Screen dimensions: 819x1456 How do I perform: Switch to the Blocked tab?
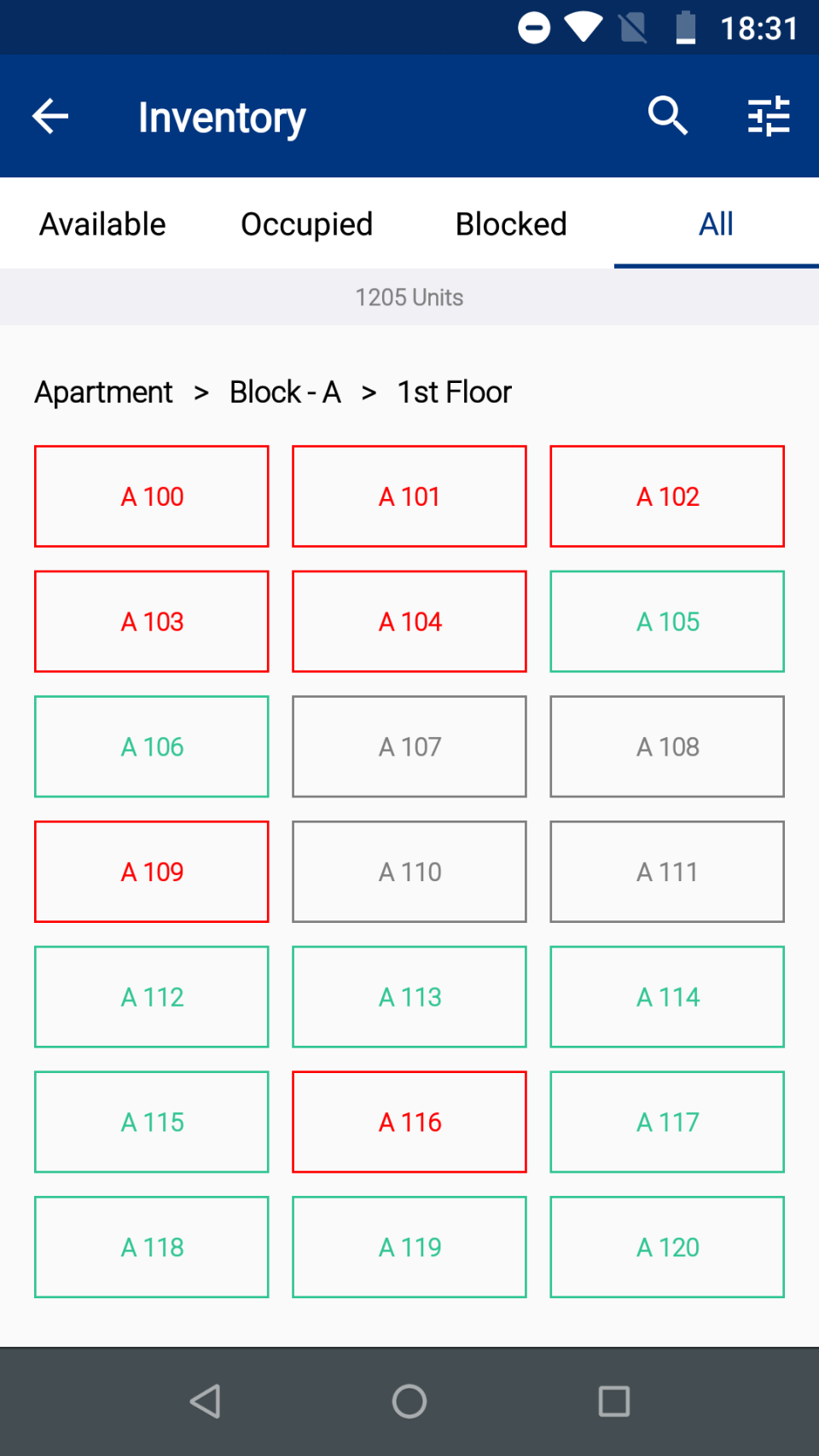pos(511,224)
